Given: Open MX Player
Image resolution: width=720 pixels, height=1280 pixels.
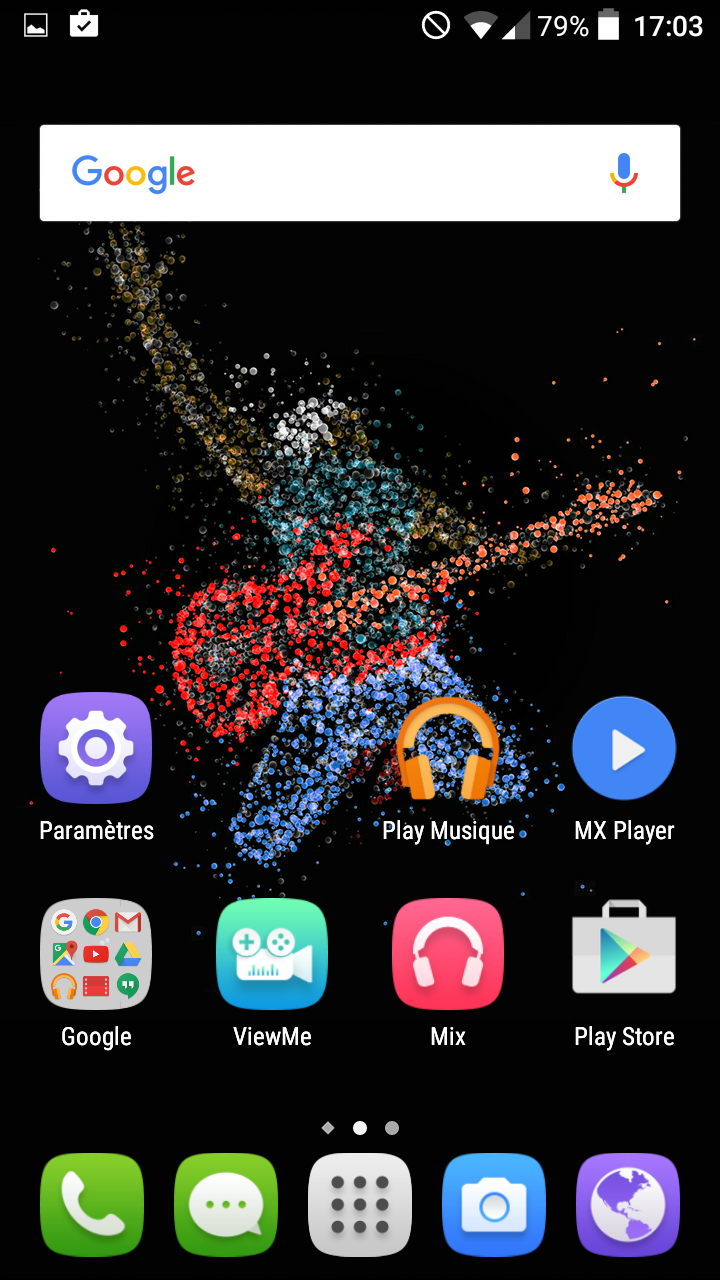Looking at the screenshot, I should tap(624, 749).
